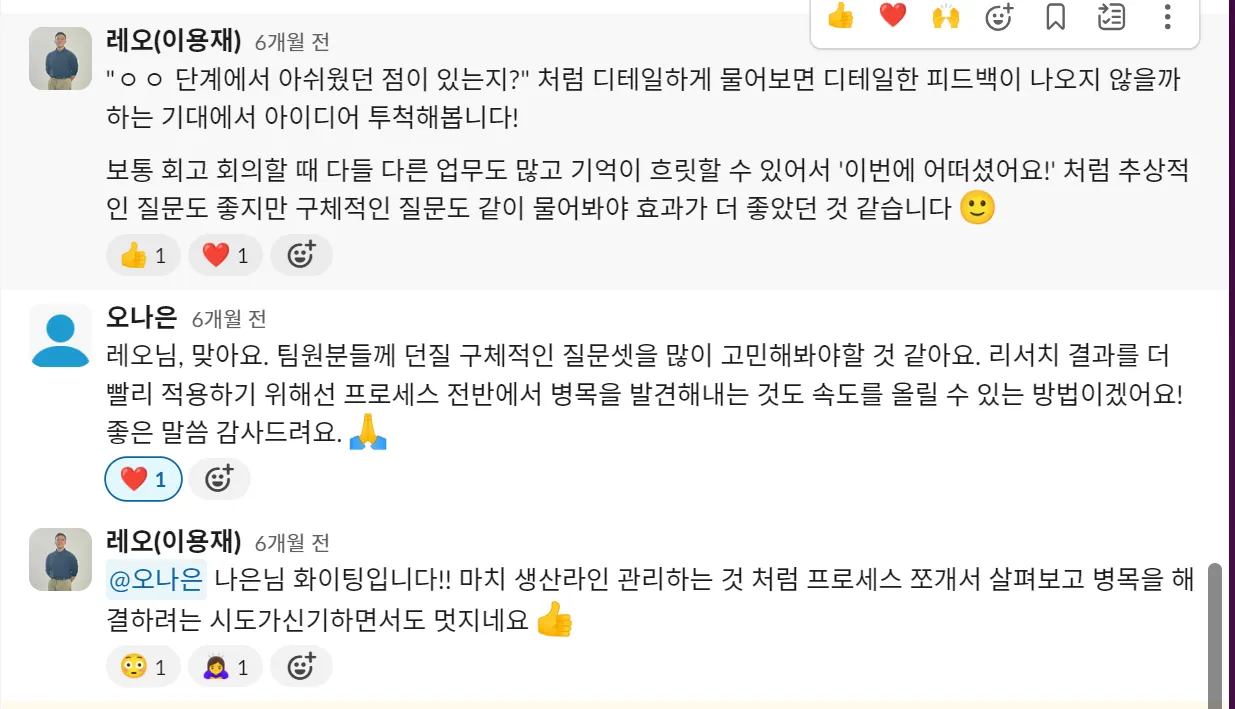This screenshot has width=1235, height=709.
Task: Open emoji picker from the hover toolbar
Action: 999,16
